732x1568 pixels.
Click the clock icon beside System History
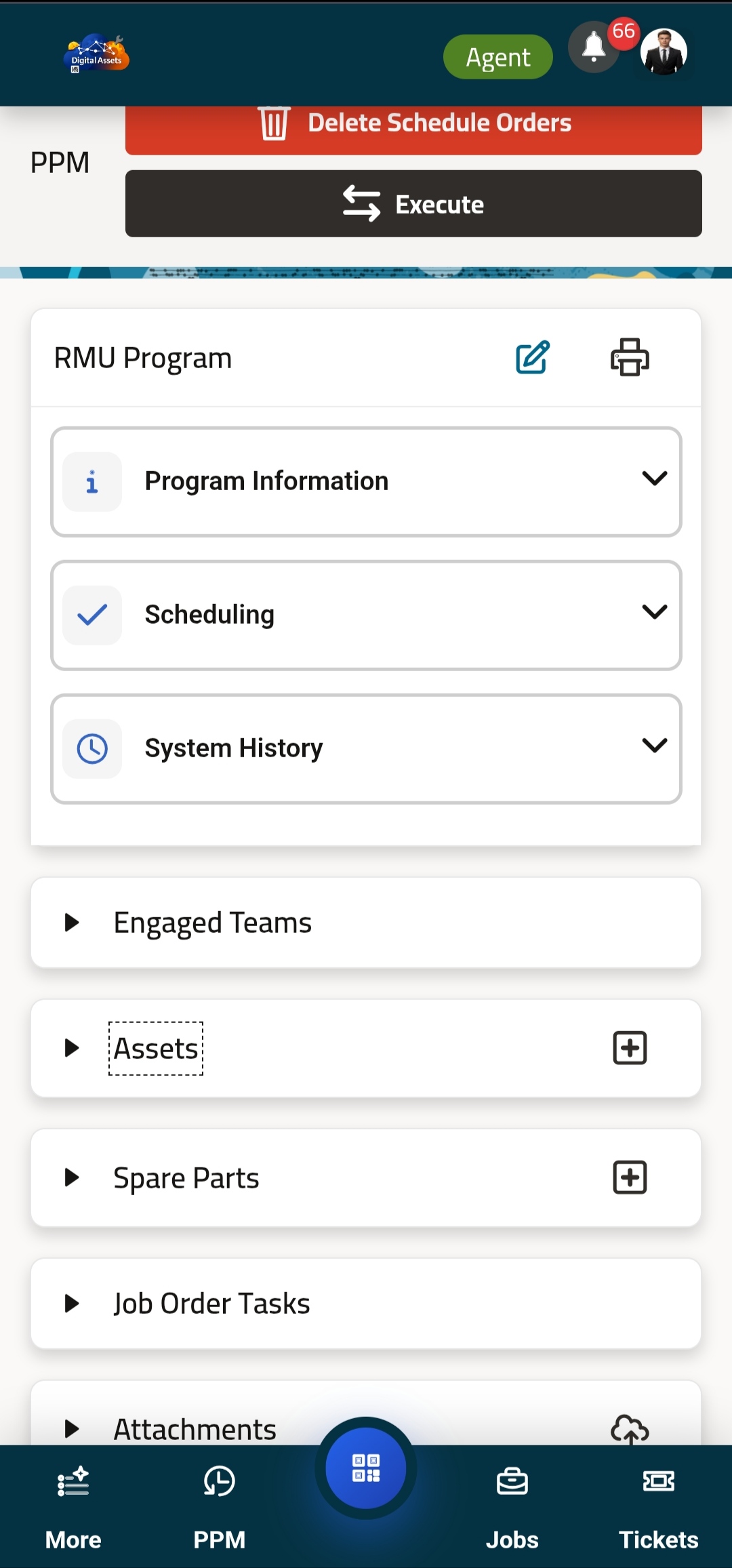click(91, 748)
